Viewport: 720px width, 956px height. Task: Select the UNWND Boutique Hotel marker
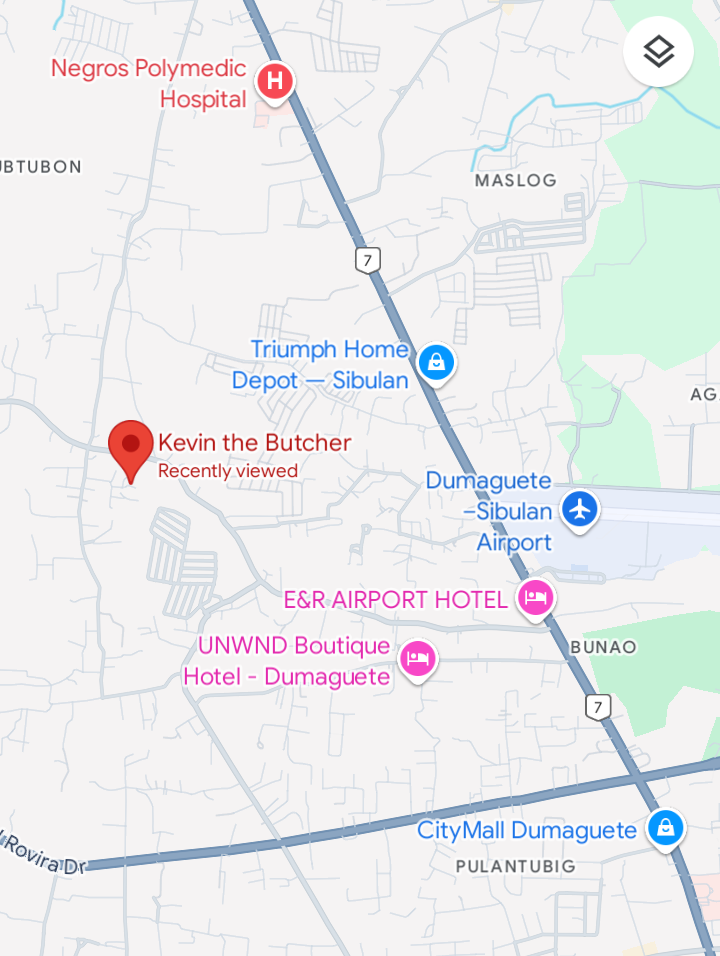tap(418, 658)
